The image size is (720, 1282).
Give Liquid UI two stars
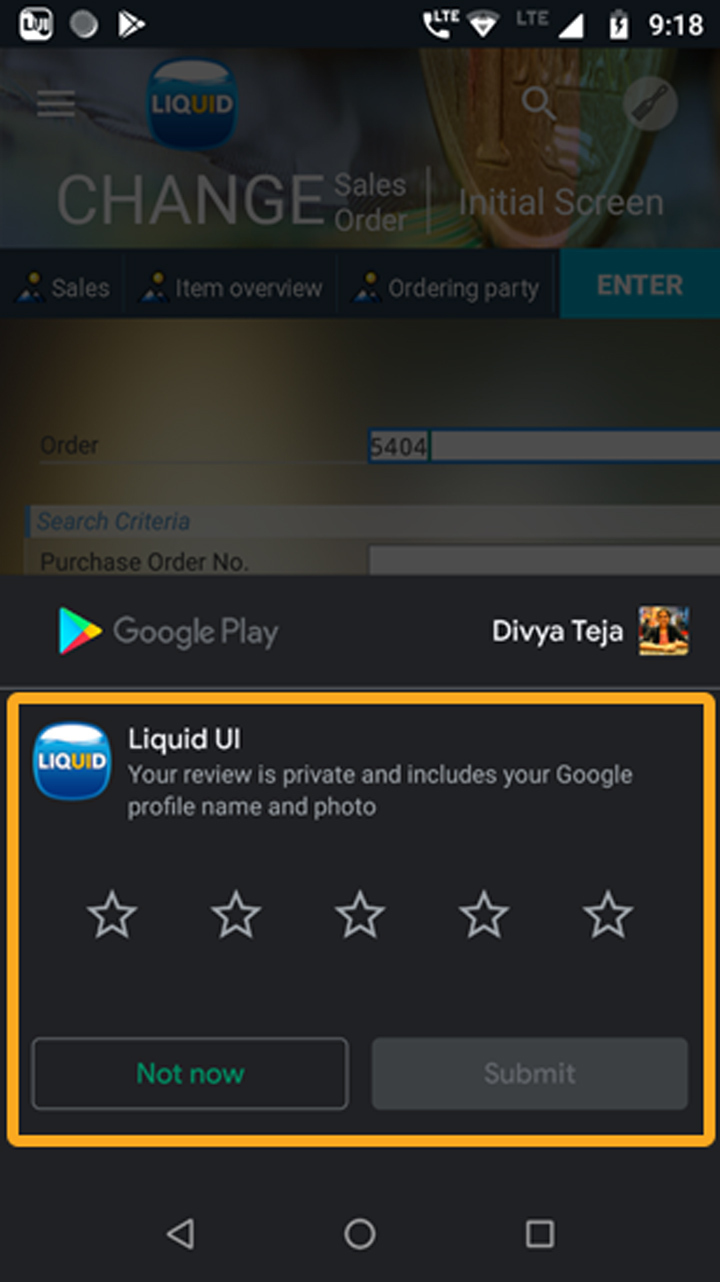236,915
